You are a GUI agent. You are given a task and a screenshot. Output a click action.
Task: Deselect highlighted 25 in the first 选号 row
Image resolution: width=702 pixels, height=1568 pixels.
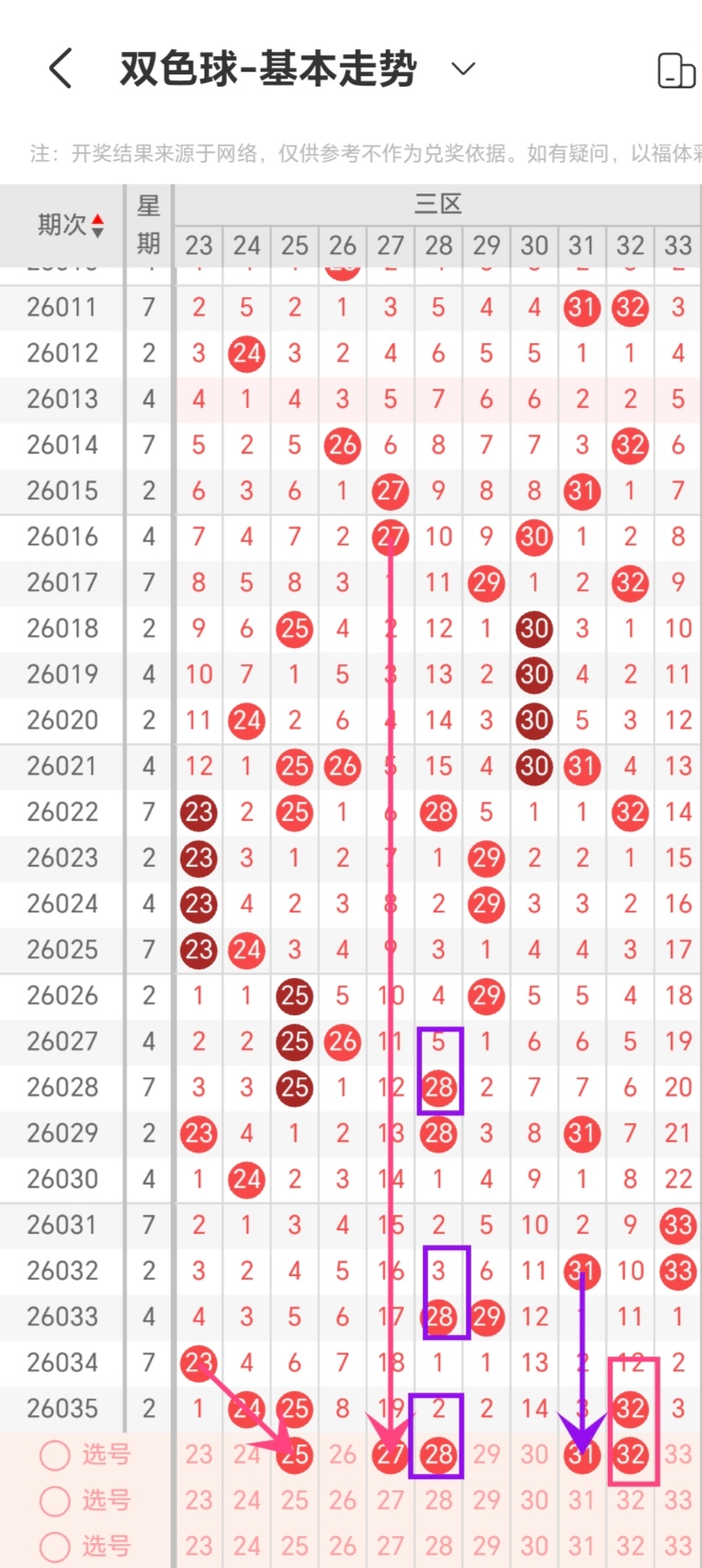coord(294,1456)
